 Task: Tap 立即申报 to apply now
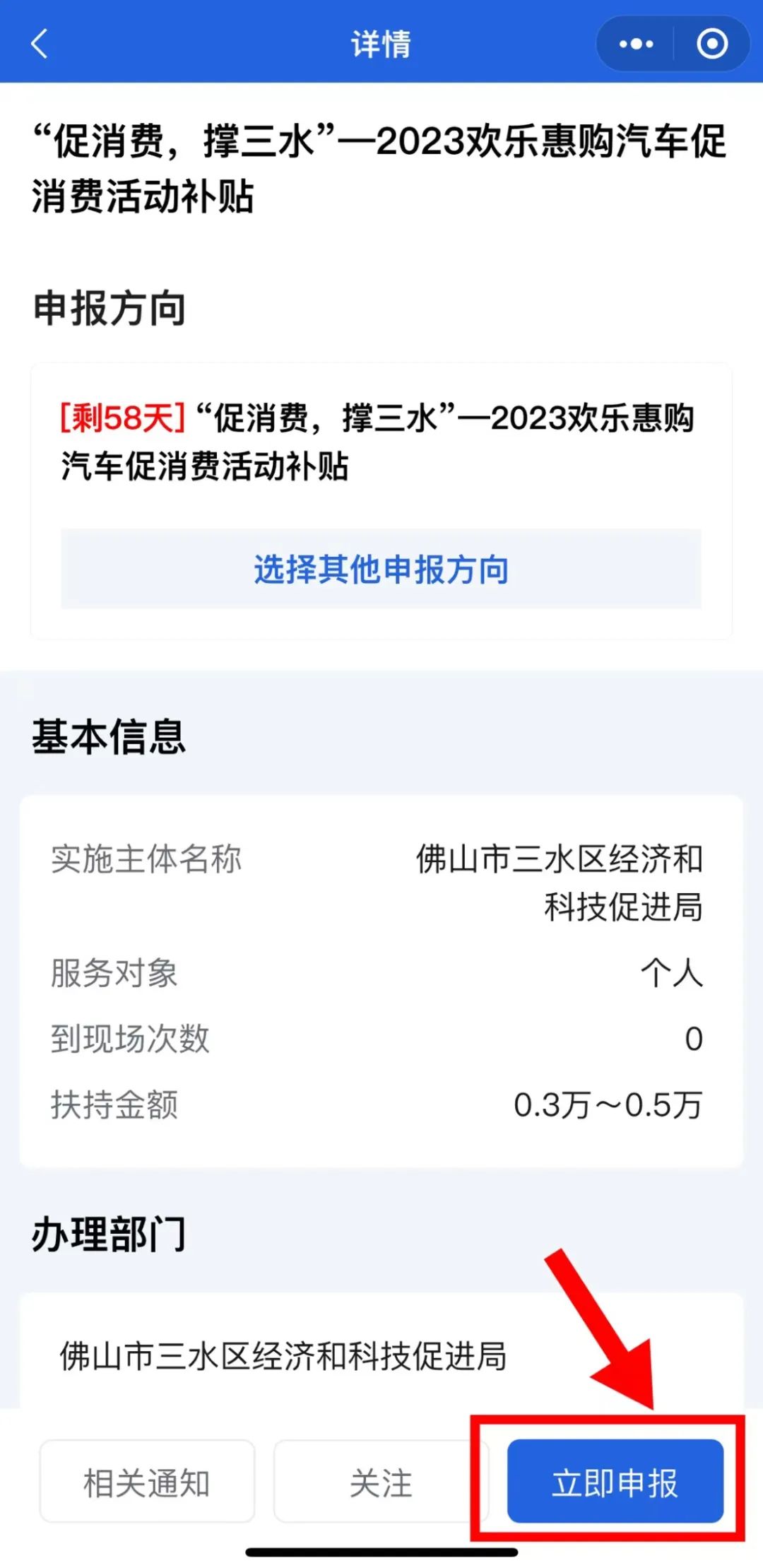(x=615, y=1482)
